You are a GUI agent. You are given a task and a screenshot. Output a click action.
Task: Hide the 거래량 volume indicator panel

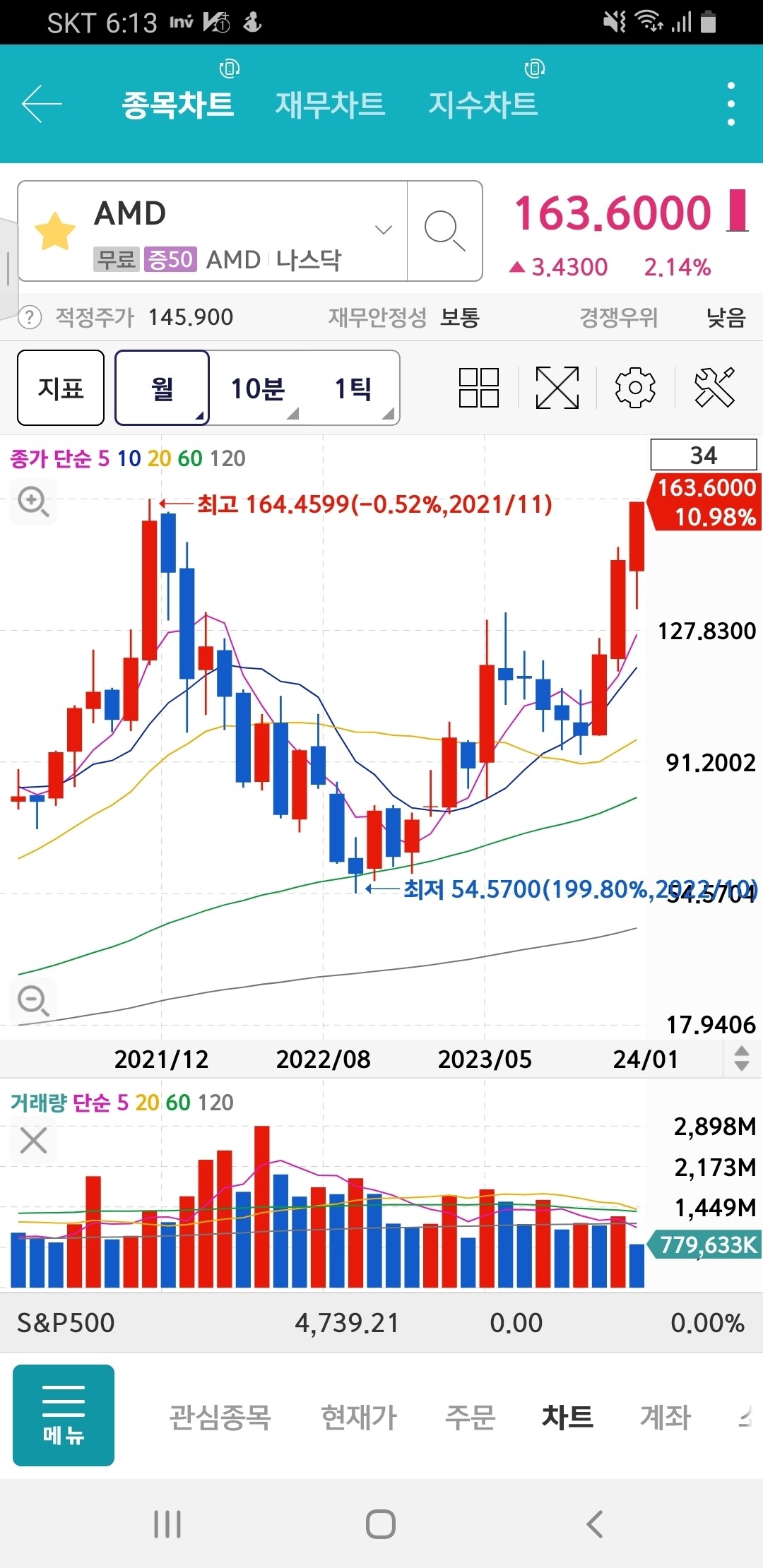[x=32, y=1141]
